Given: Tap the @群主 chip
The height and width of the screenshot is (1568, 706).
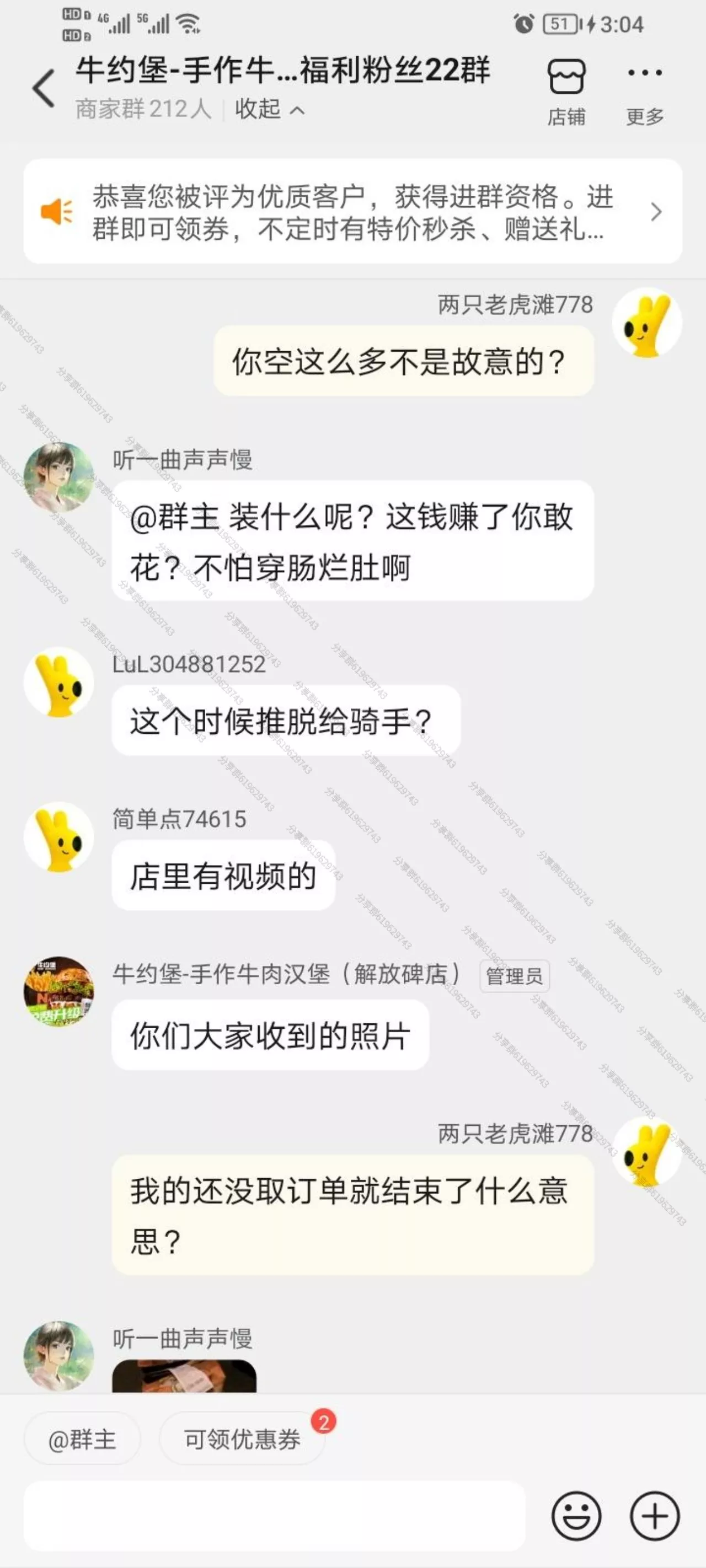Looking at the screenshot, I should coord(82,1440).
